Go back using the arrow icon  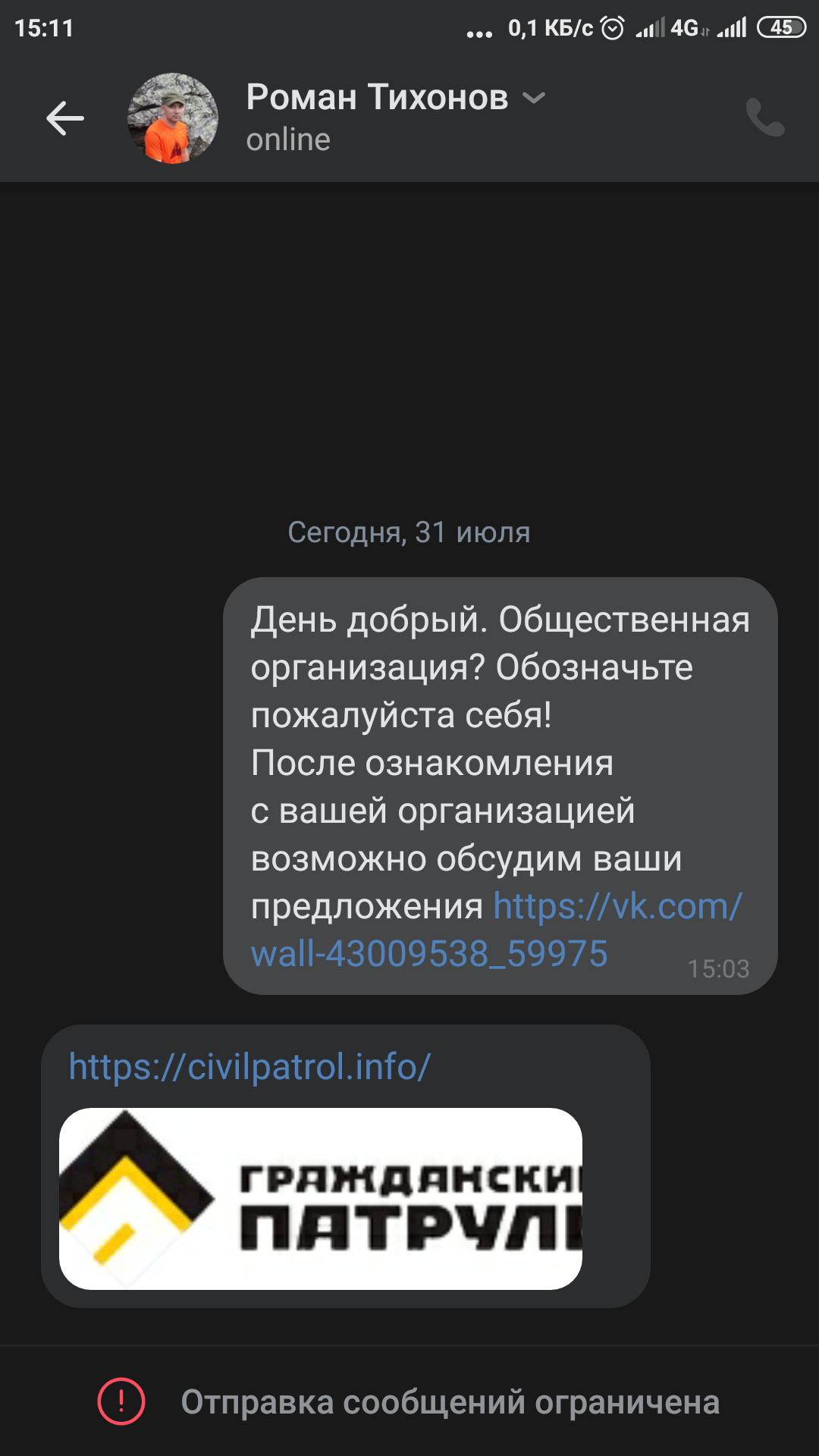65,118
